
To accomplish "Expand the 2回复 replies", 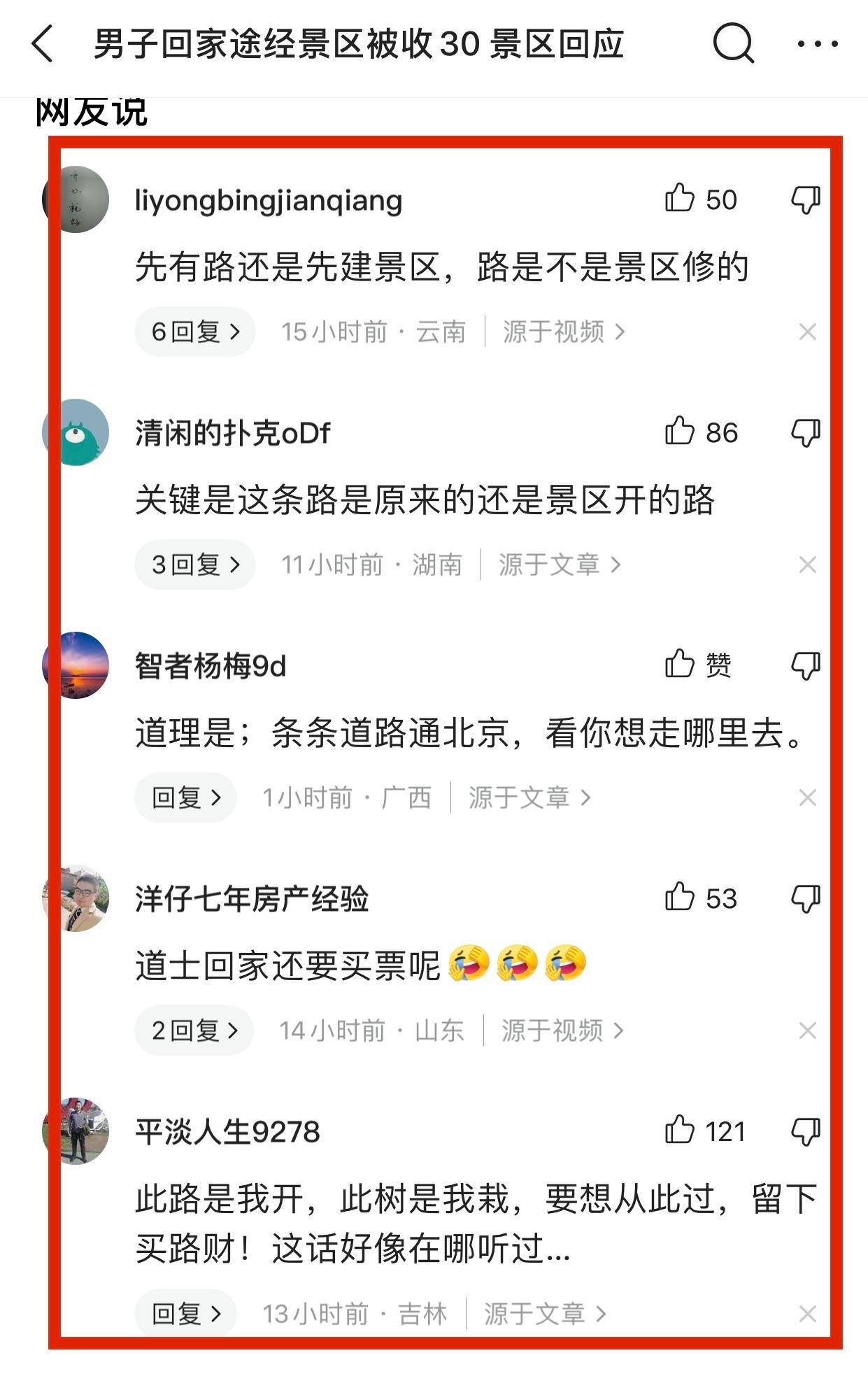I will click(194, 1030).
